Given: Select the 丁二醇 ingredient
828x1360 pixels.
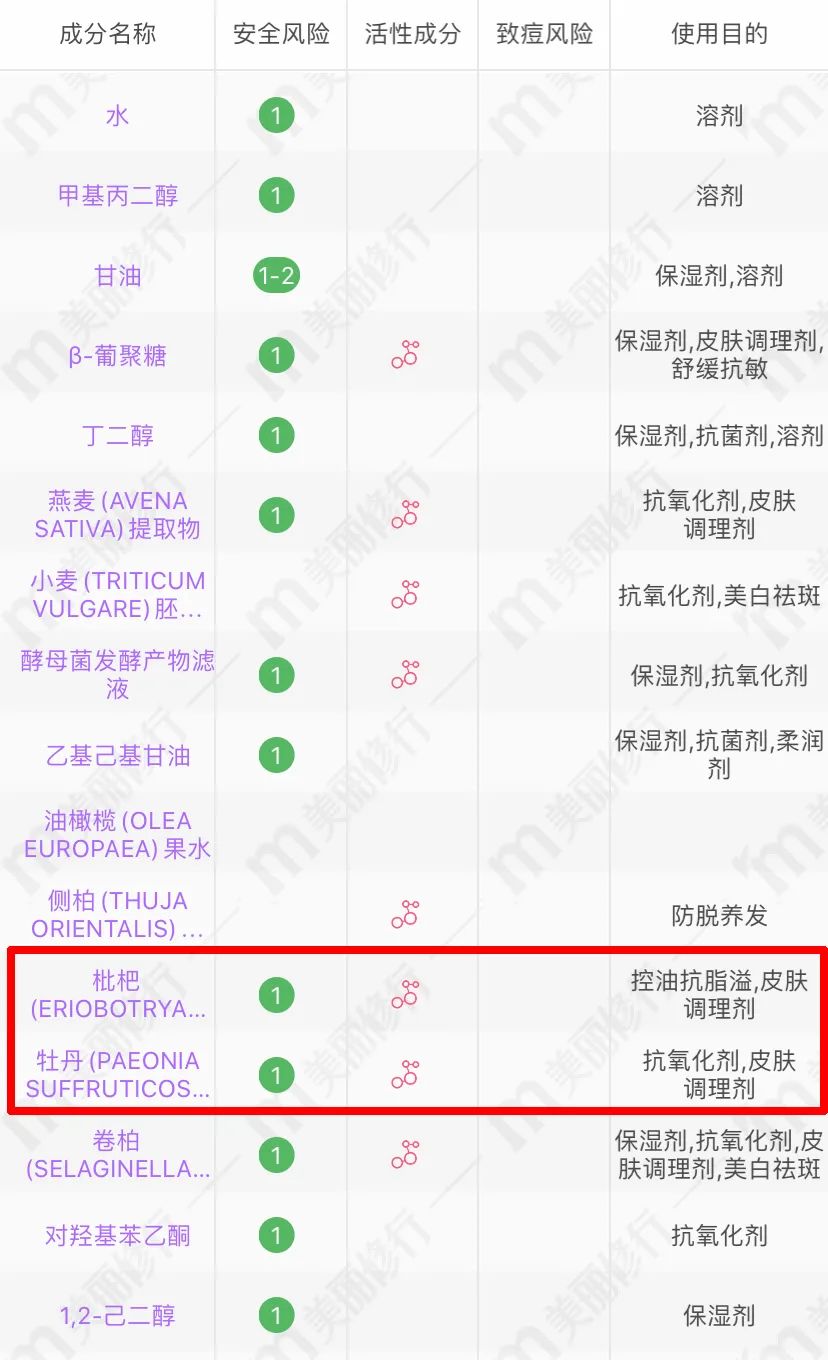Looking at the screenshot, I should click(118, 436).
